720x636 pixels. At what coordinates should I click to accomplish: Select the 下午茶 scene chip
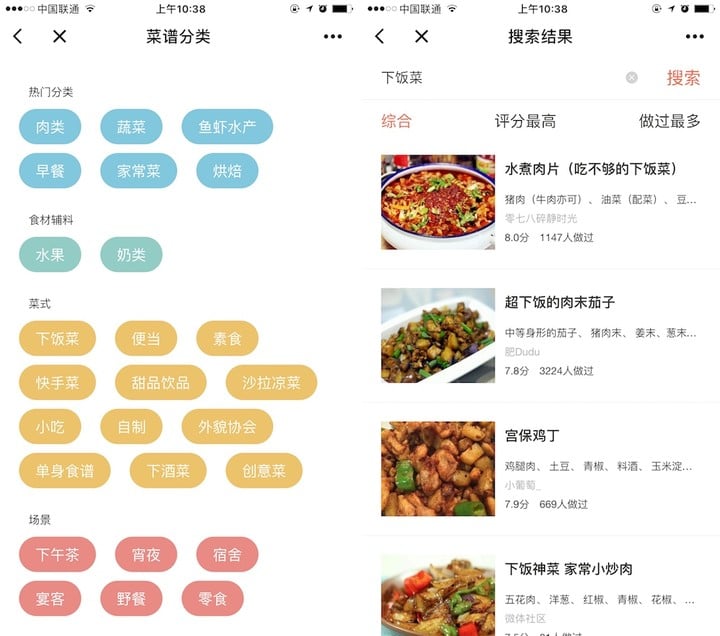click(57, 554)
